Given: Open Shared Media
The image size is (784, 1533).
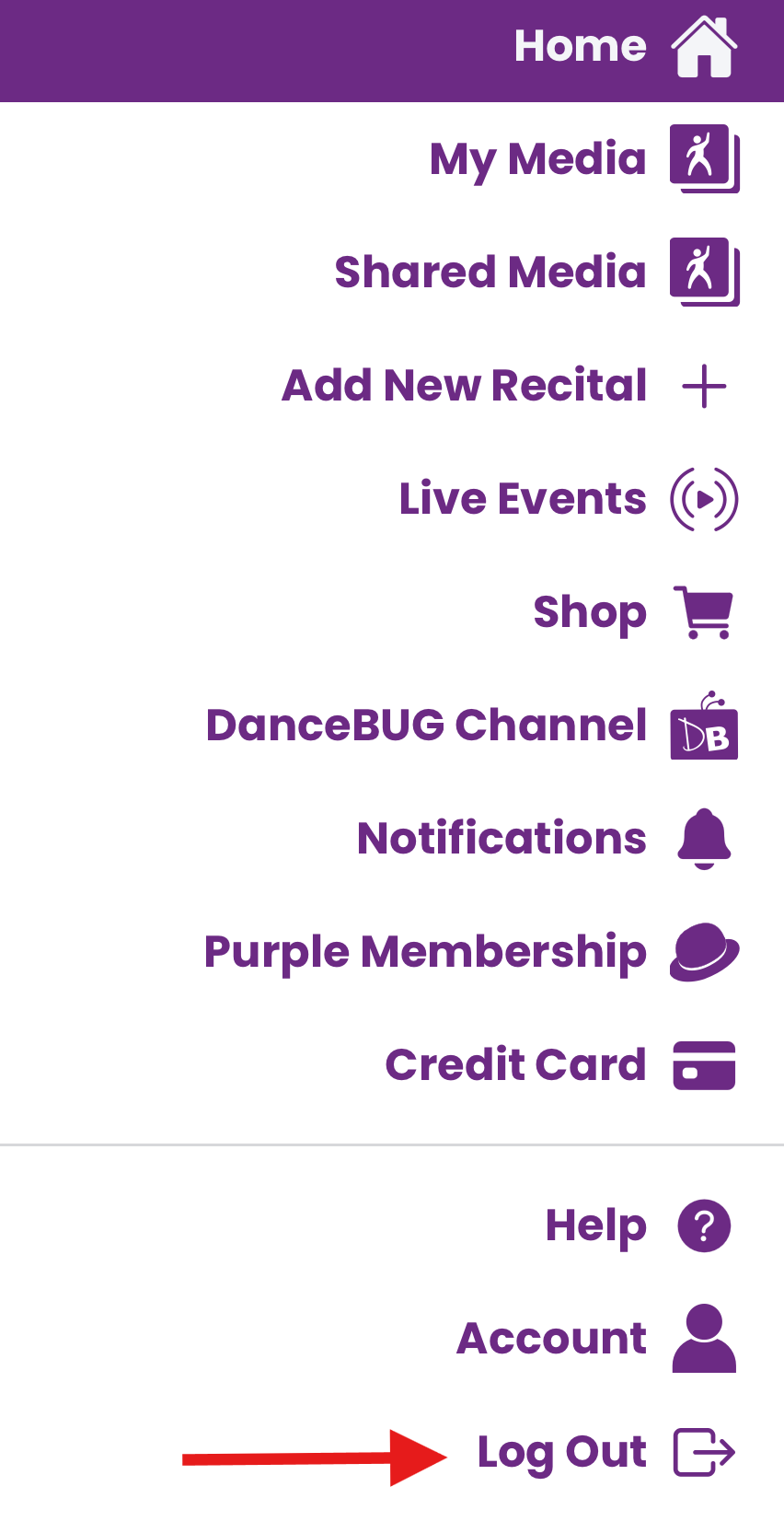Looking at the screenshot, I should coord(392,272).
